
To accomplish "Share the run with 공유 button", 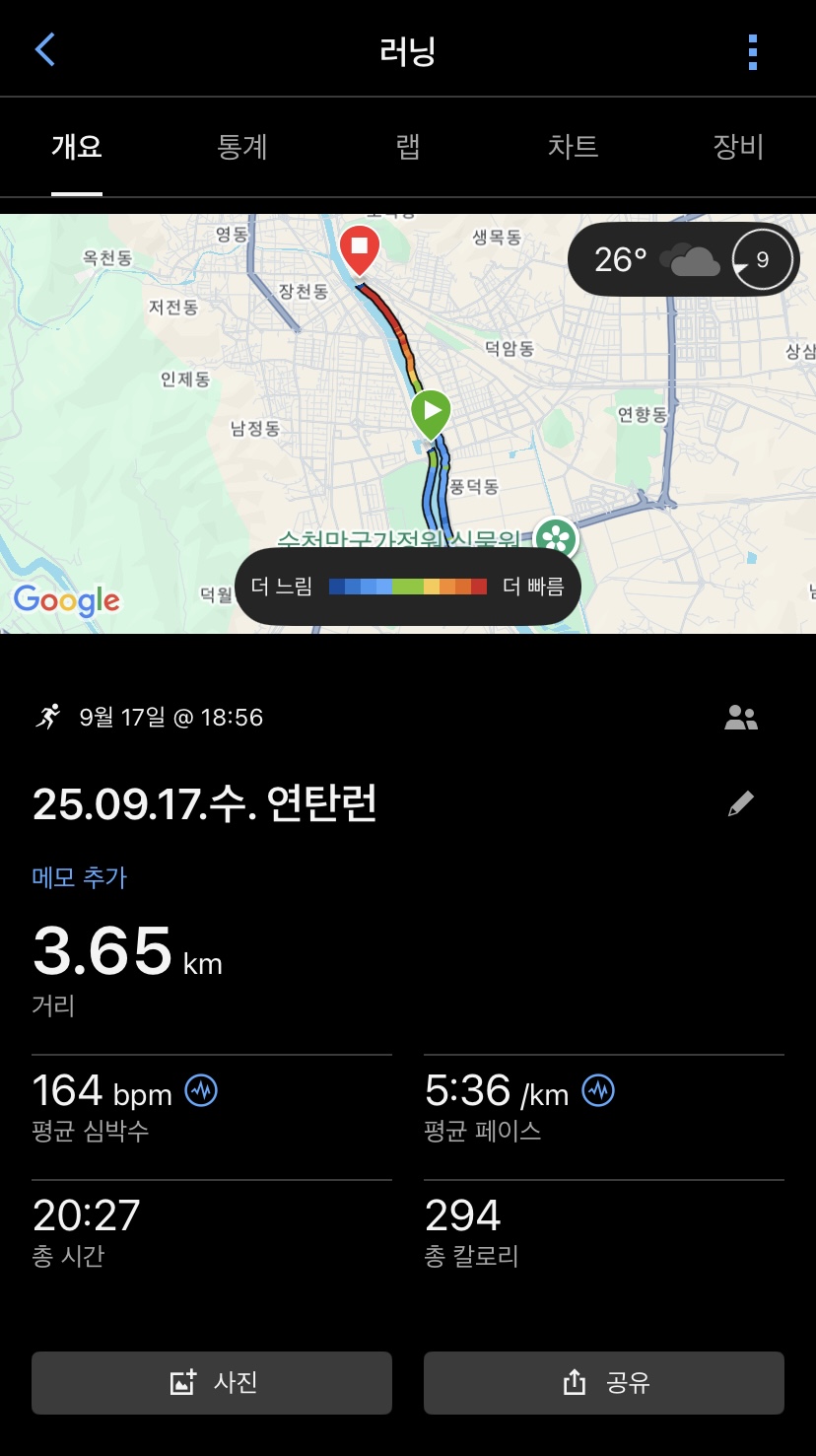I will point(604,1382).
